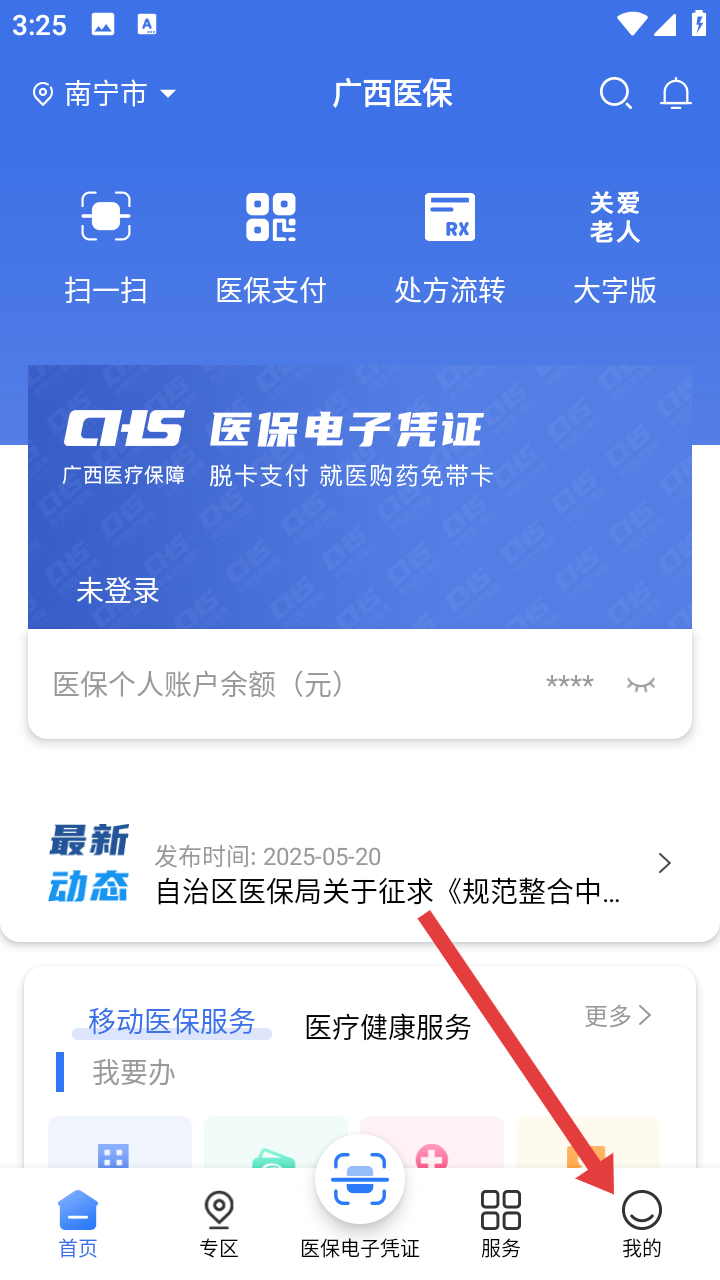Screen dimensions: 720x1280
Task: Switch to the 服务 tab
Action: [501, 1222]
